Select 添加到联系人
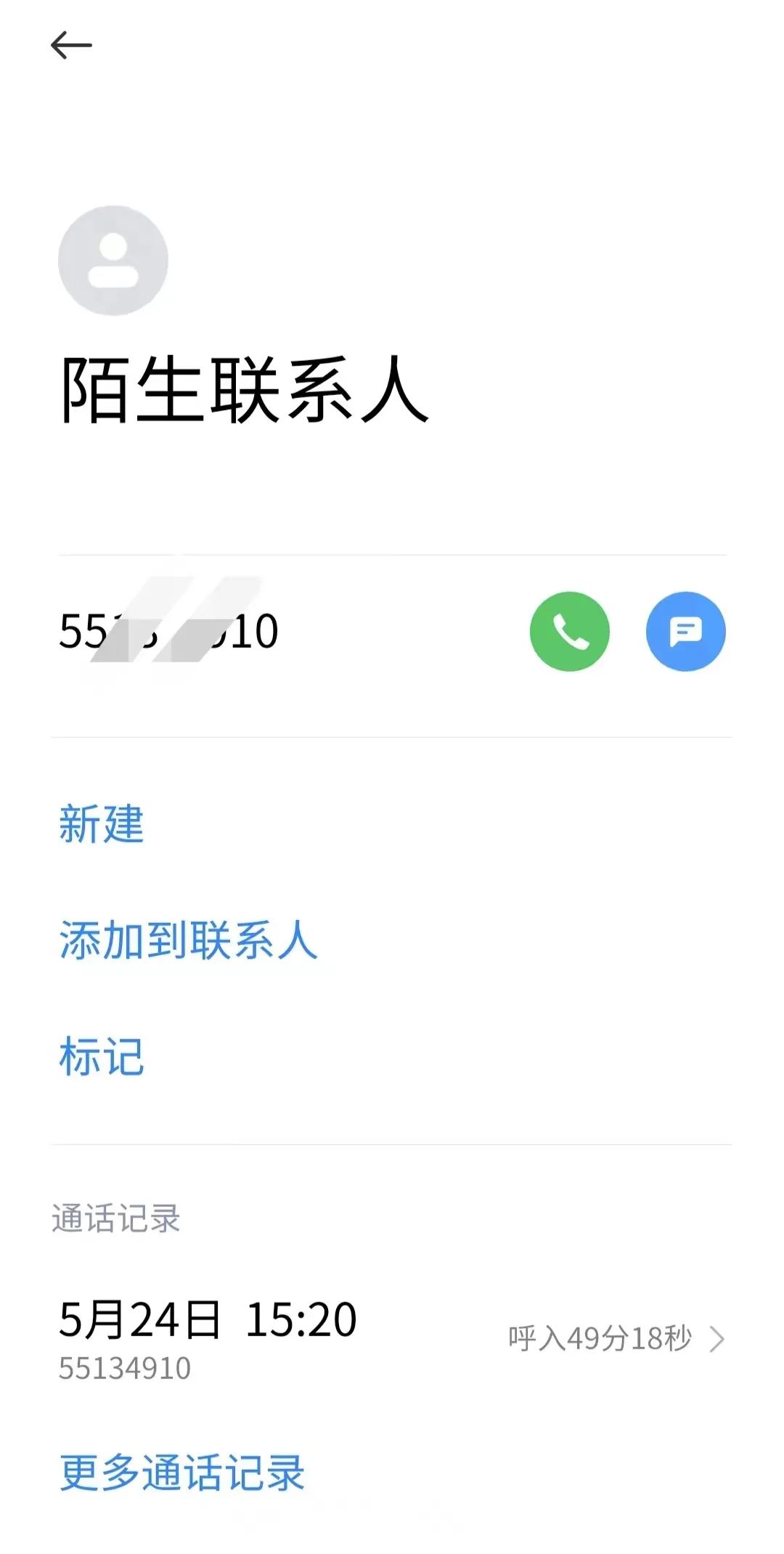Viewport: 784px width, 1554px height. [188, 940]
